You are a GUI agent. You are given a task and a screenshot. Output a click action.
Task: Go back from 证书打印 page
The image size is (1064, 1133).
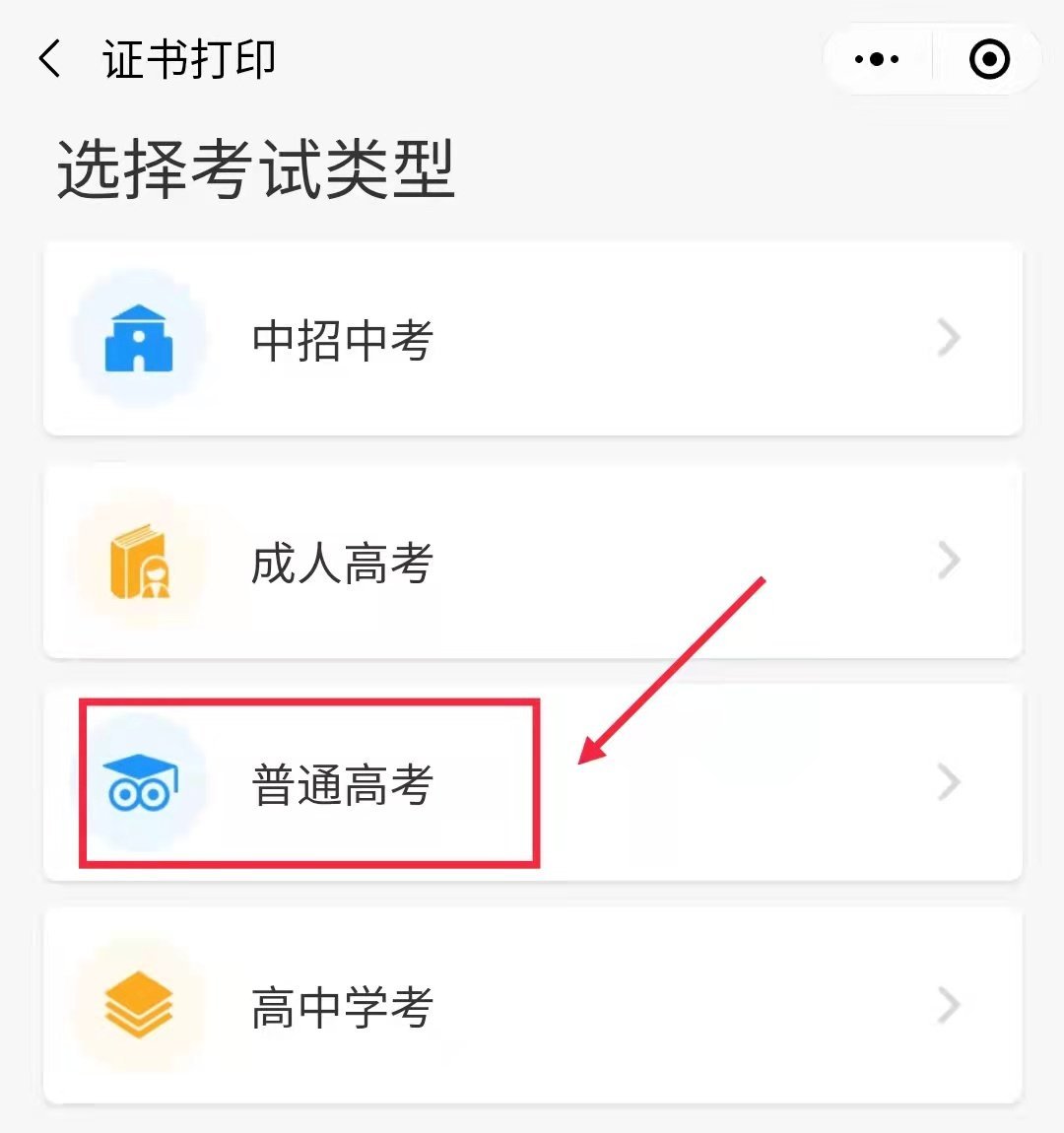coord(51,59)
